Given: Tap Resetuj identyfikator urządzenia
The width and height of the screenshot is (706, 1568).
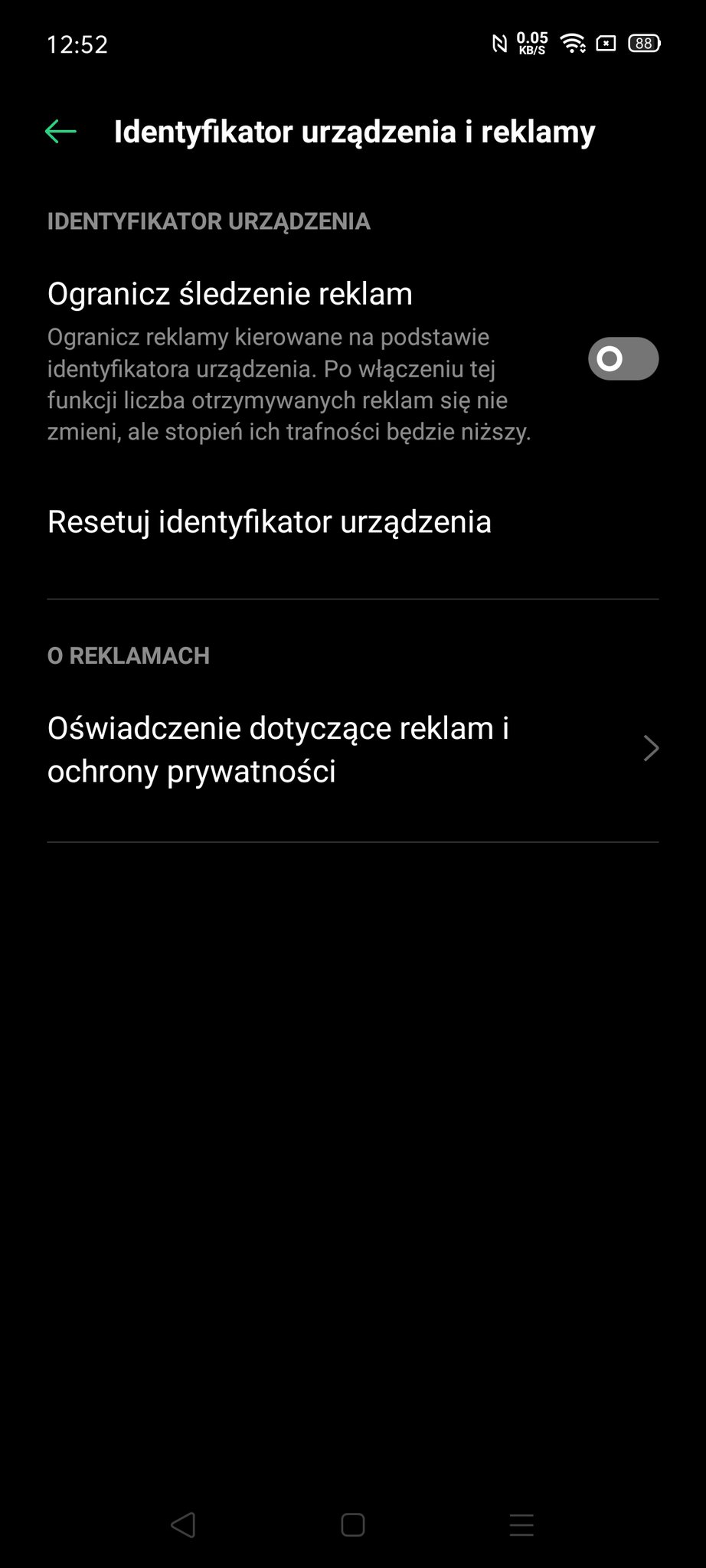Looking at the screenshot, I should coord(353,522).
